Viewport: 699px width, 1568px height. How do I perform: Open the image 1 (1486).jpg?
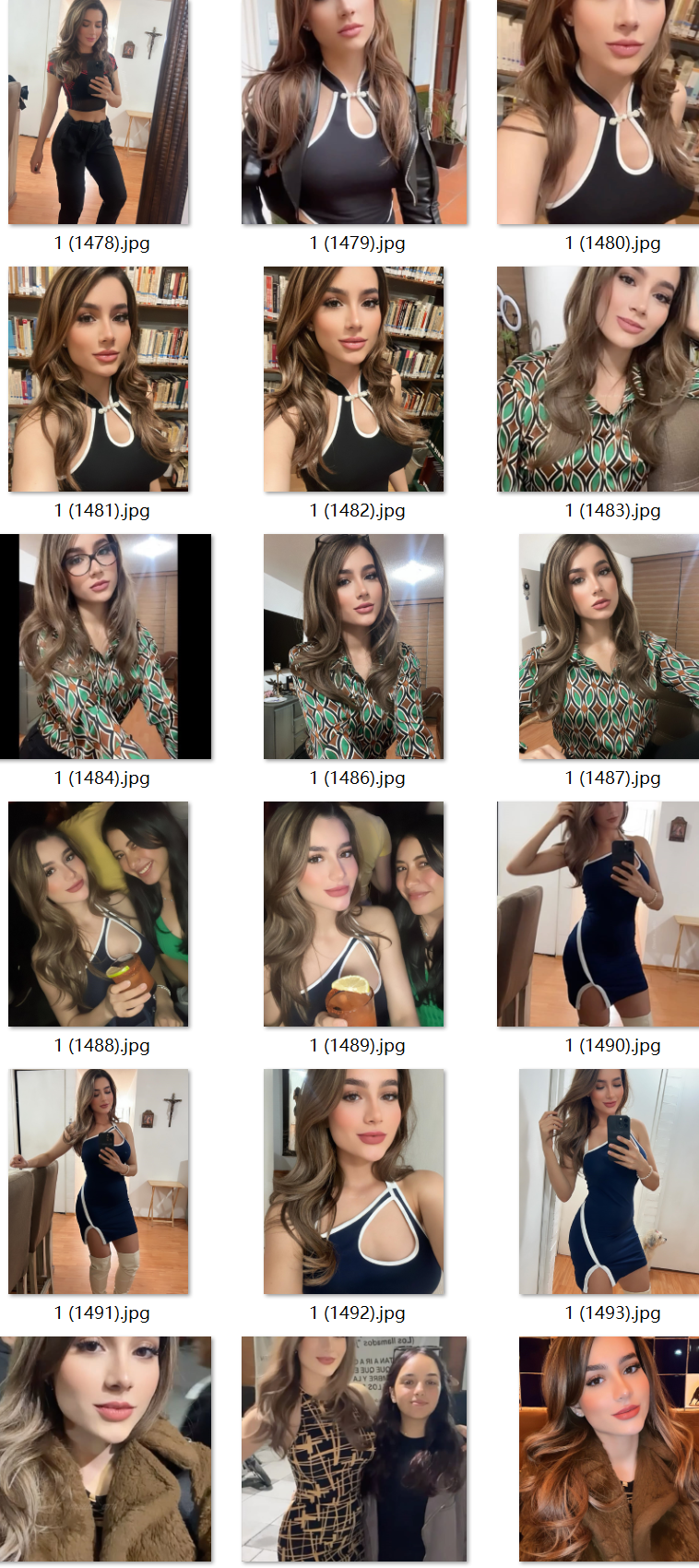354,647
